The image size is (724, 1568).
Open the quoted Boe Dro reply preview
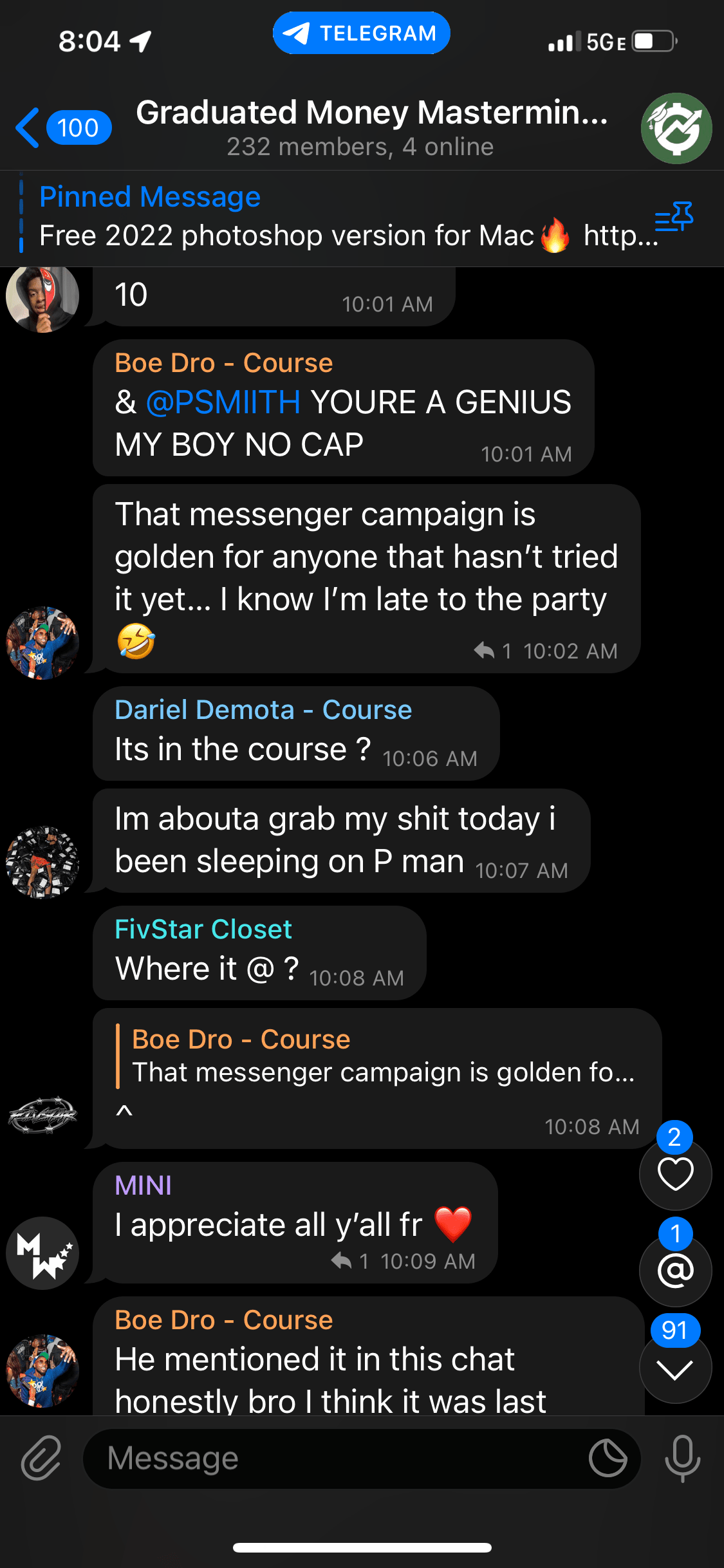[x=382, y=1056]
